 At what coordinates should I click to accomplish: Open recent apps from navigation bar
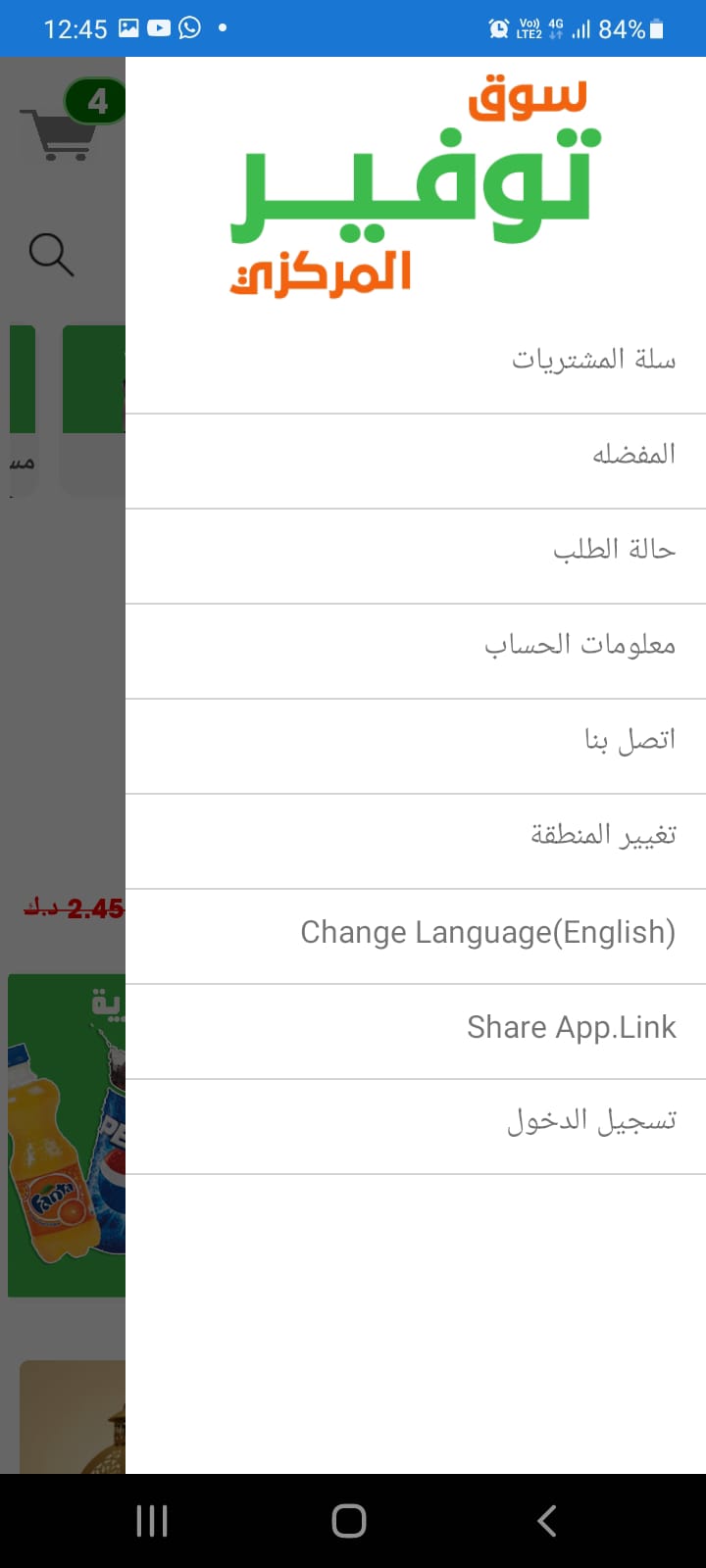click(152, 1521)
